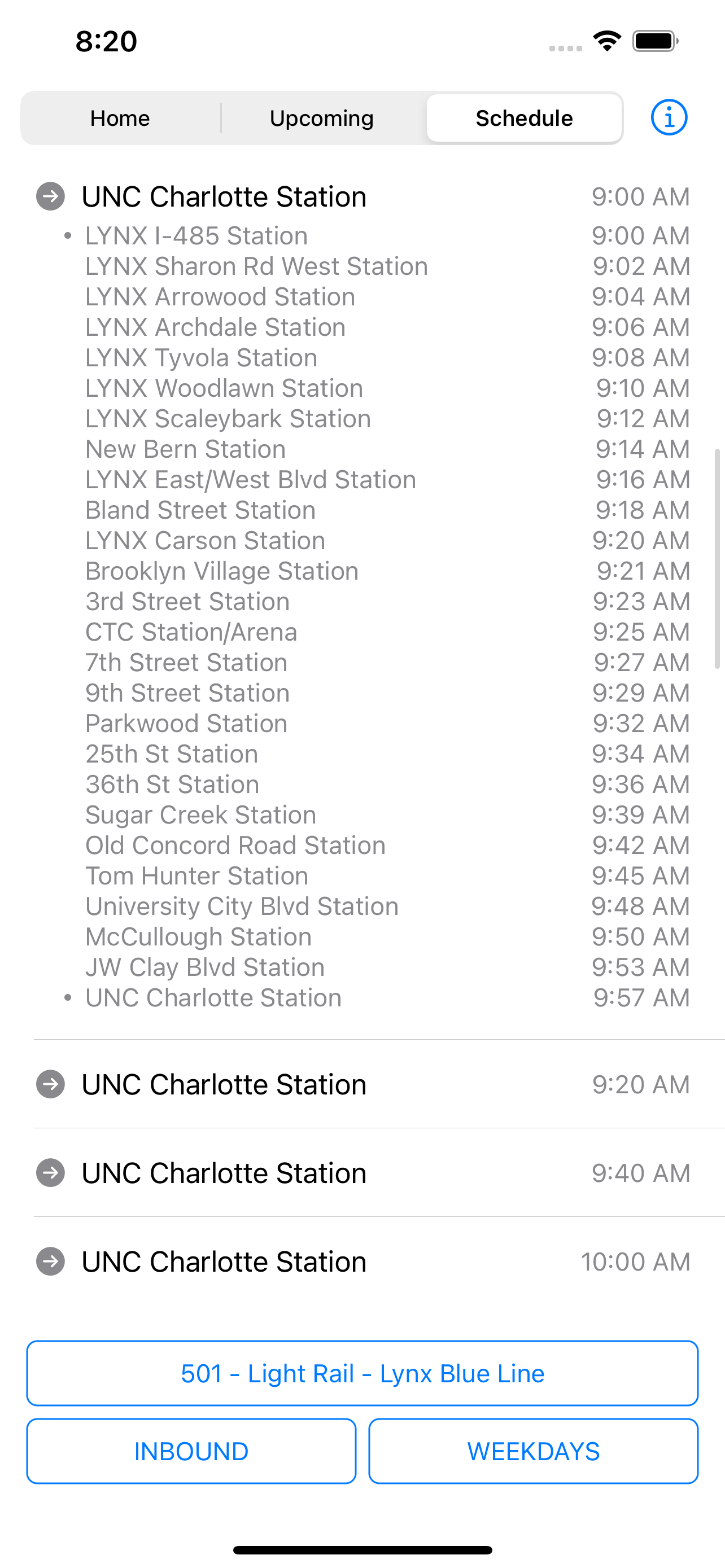Switch the Schedule tab selection

coord(523,118)
